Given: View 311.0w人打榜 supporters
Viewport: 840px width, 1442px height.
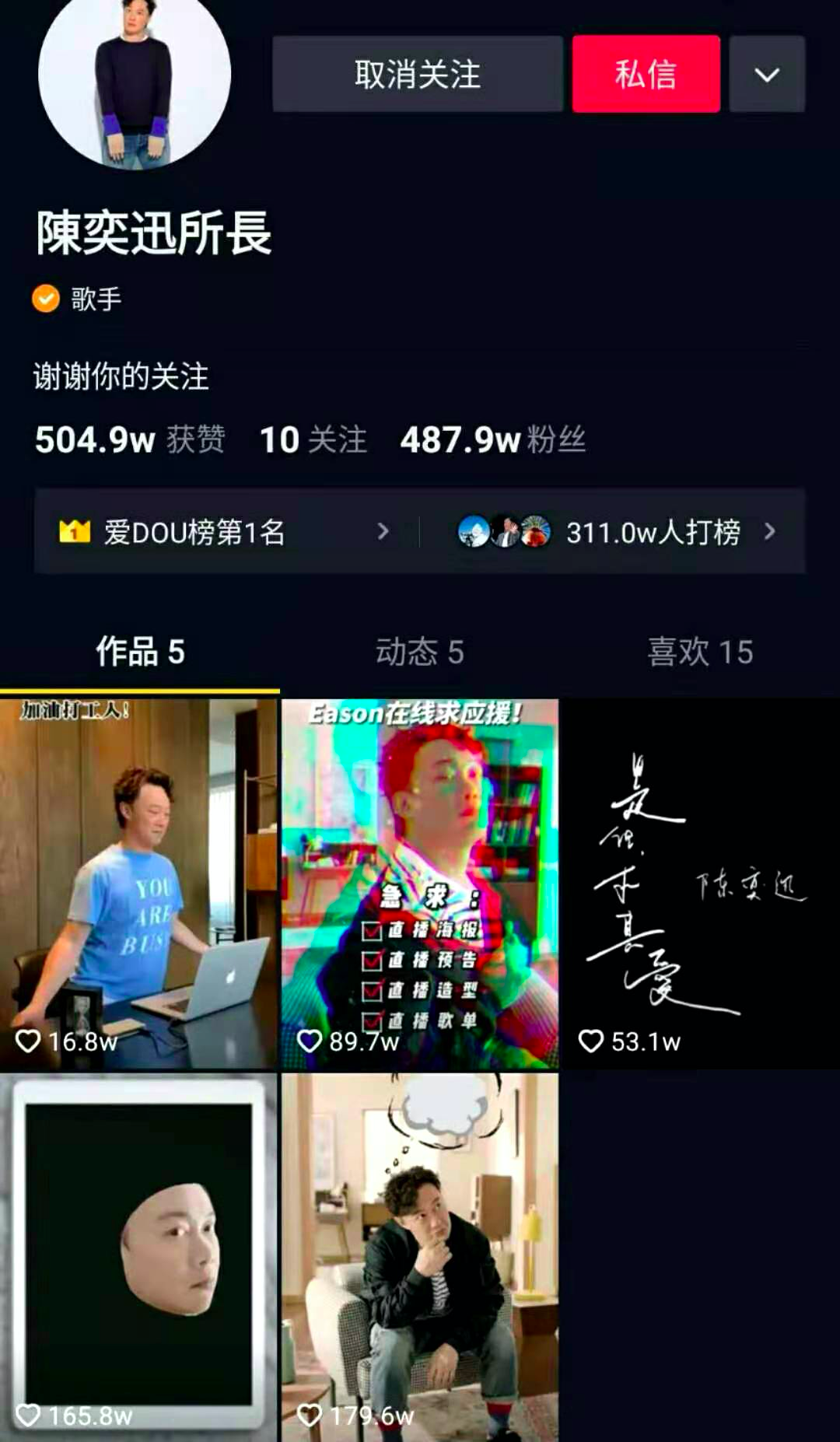Looking at the screenshot, I should pos(614,532).
